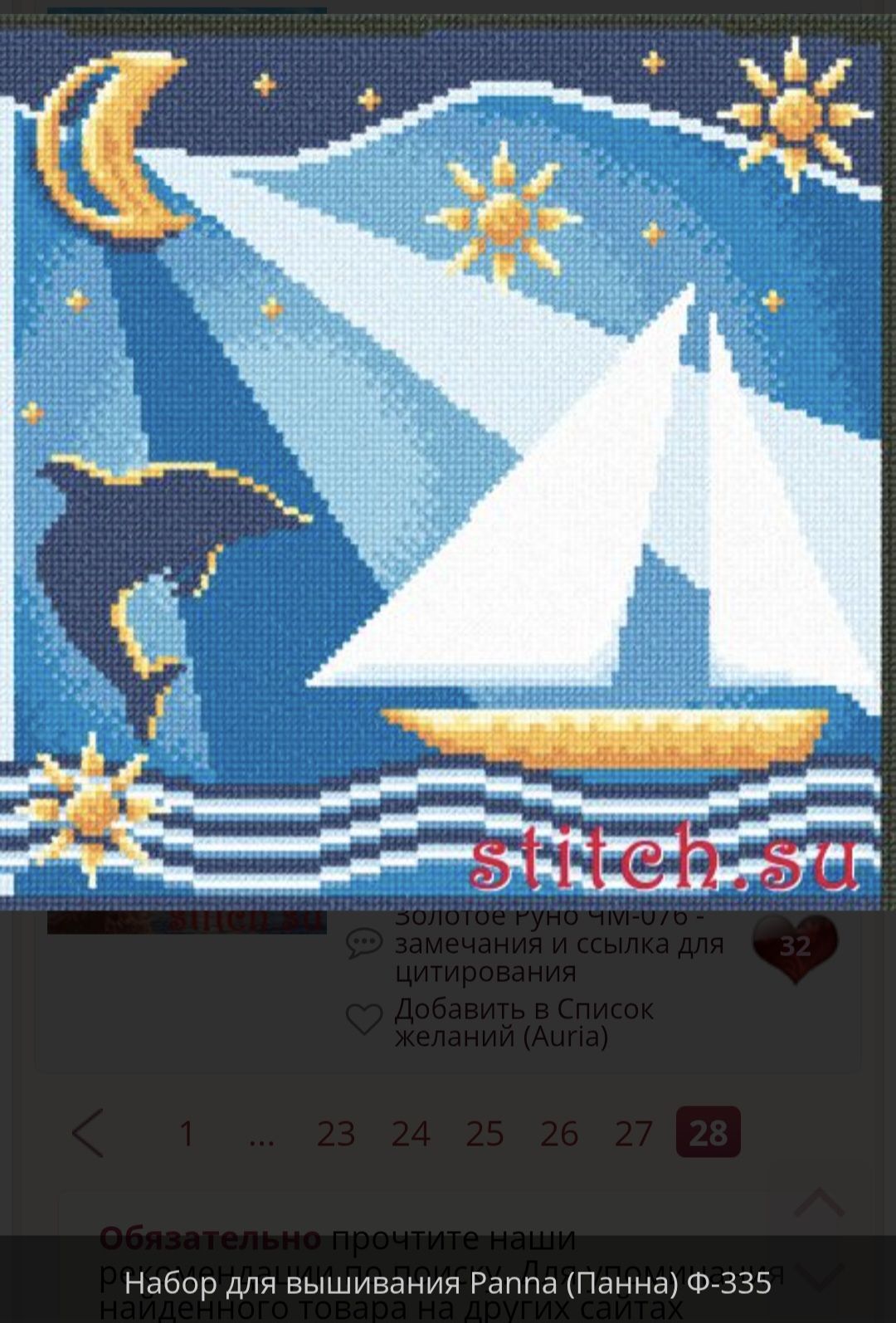The image size is (896, 1323).
Task: Open page 26
Action: coord(559,1133)
